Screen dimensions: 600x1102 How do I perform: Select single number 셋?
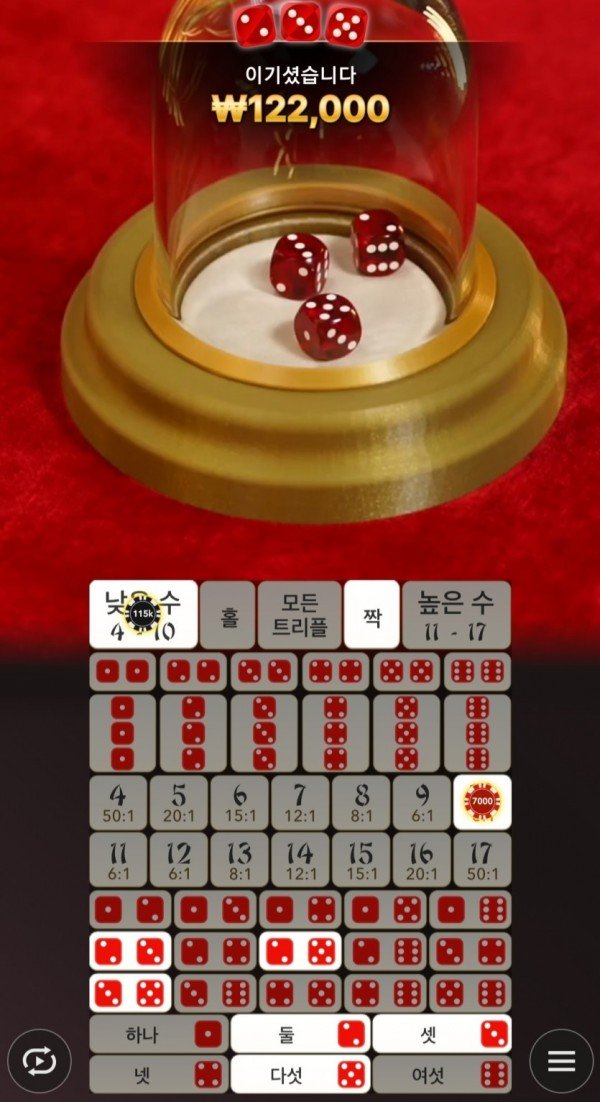pyautogui.click(x=442, y=1034)
